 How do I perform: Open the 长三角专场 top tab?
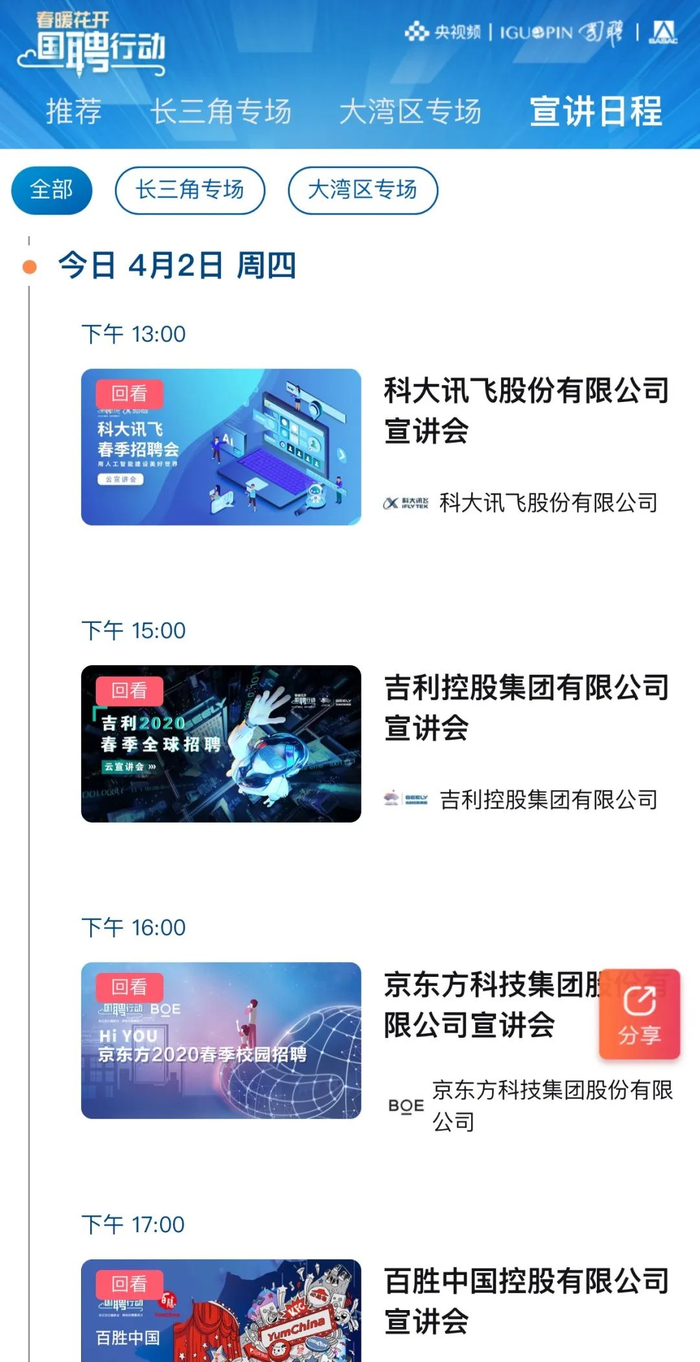221,111
